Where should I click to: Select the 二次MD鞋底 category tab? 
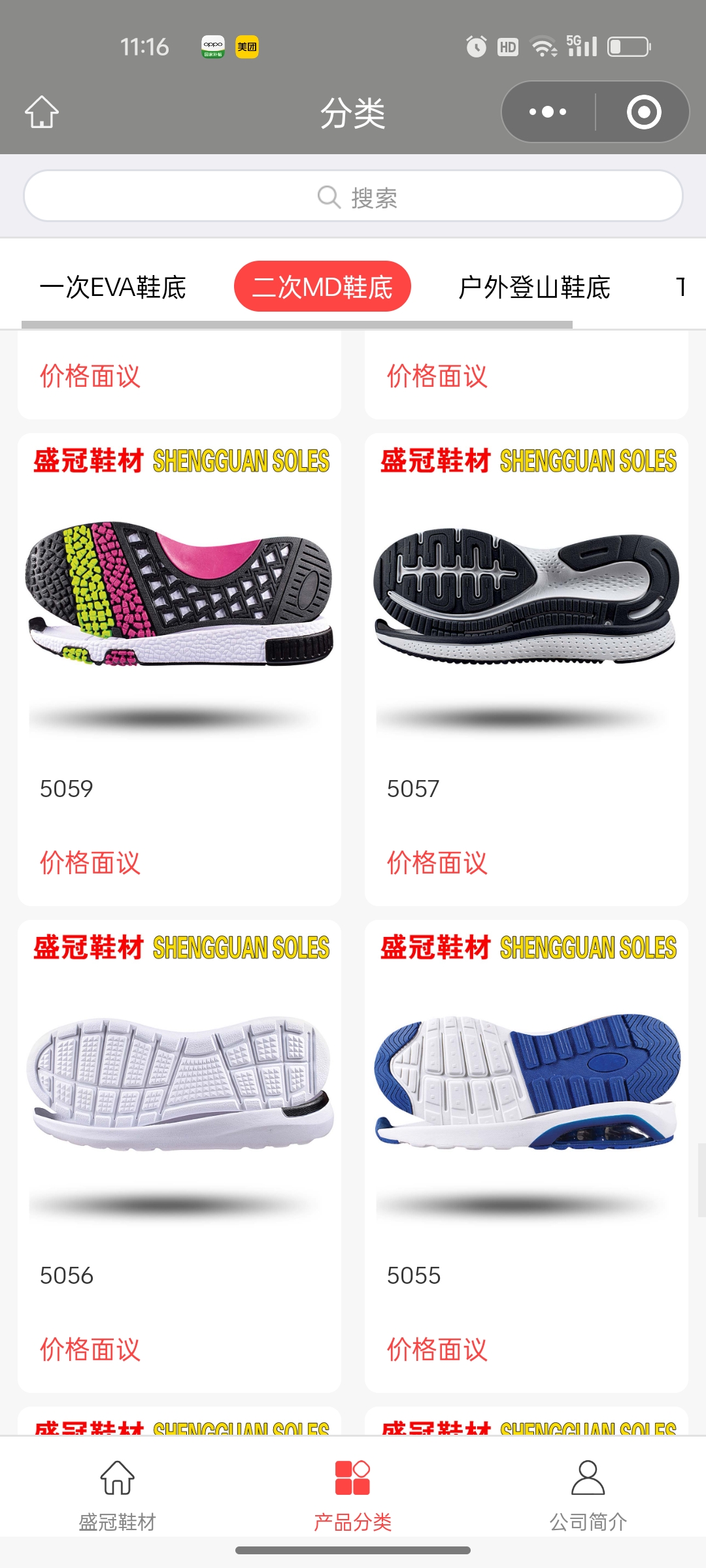point(322,287)
